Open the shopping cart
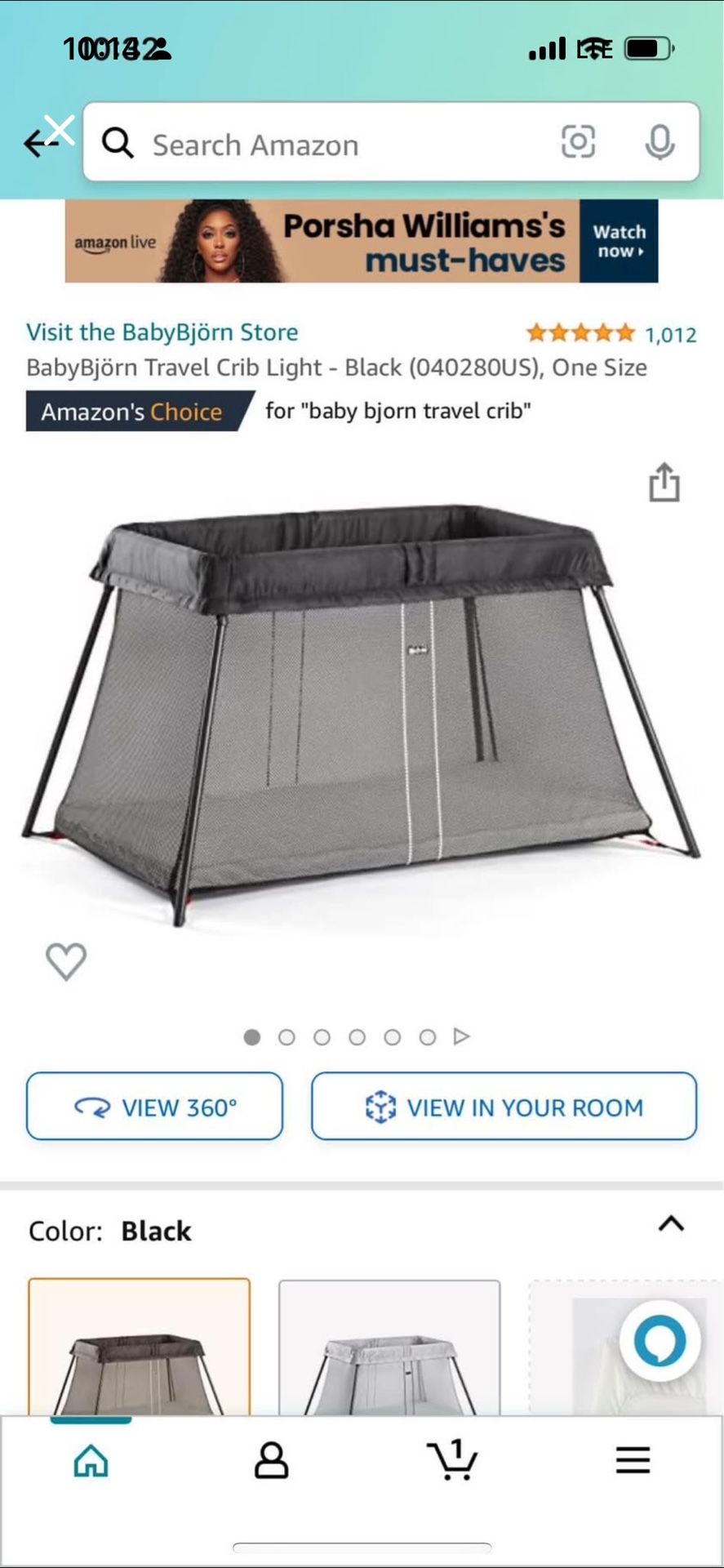 [453, 1462]
